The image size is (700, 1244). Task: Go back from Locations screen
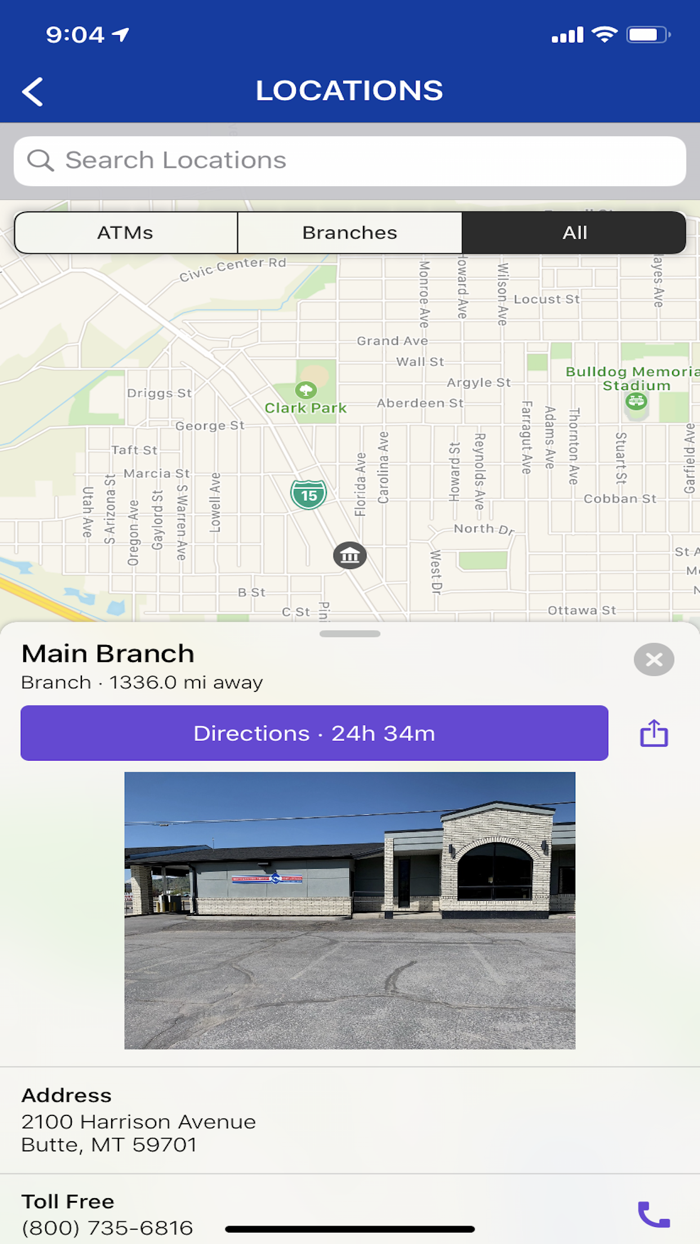coord(33,91)
